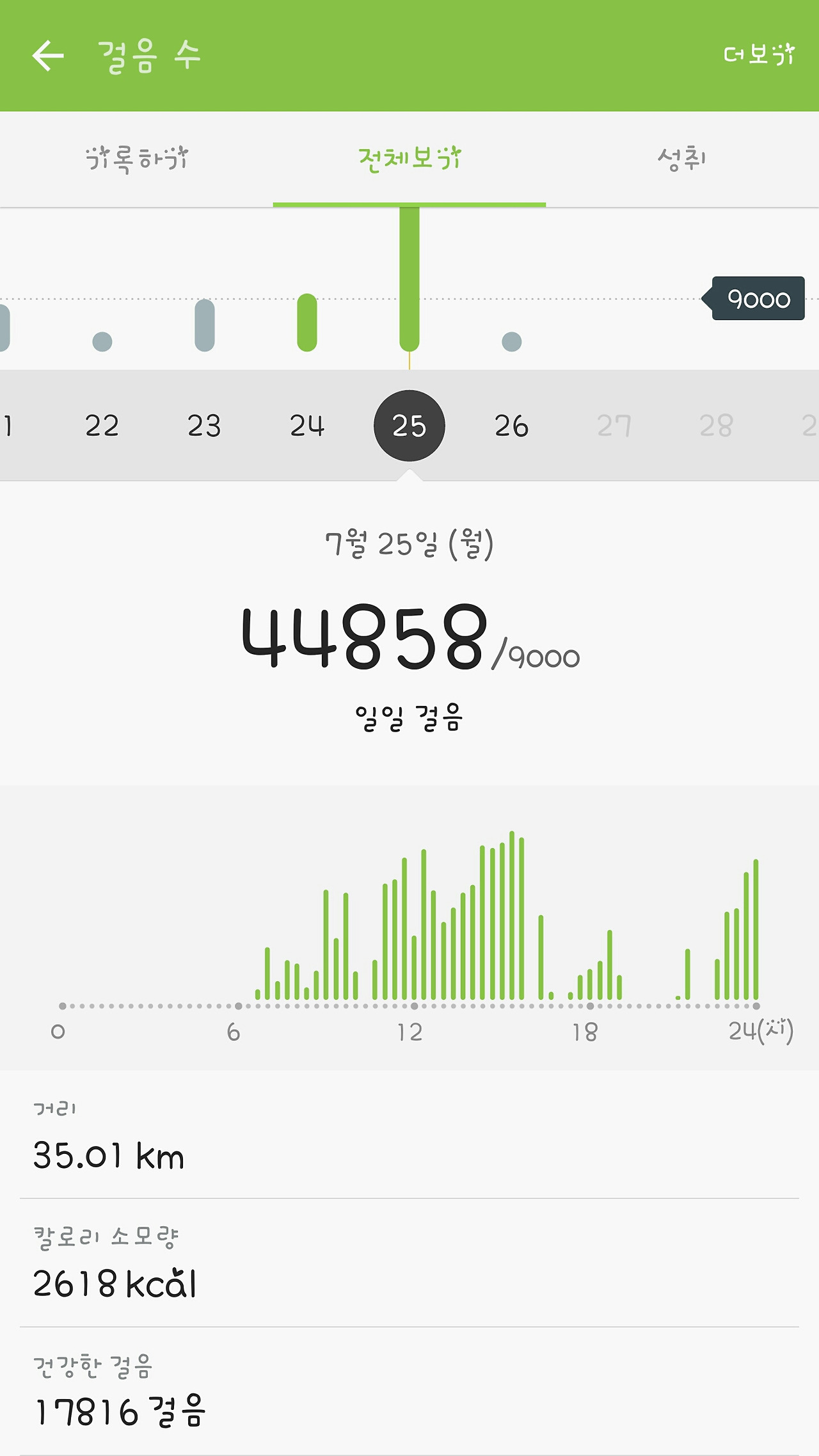This screenshot has width=819, height=1456.
Task: Click the gray activity bar above day 23
Action: click(203, 324)
